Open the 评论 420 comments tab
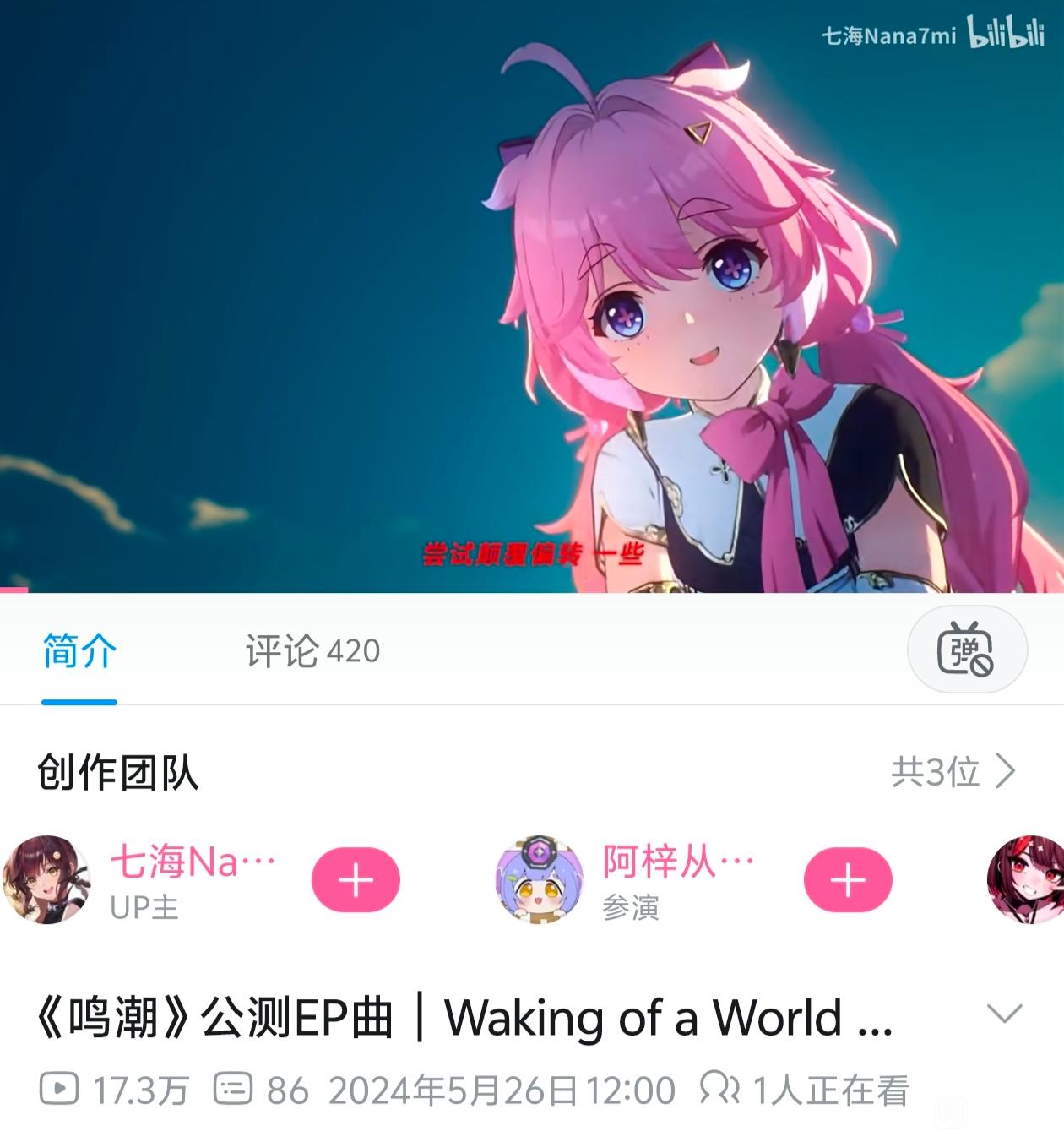This screenshot has height=1142, width=1064. tap(312, 652)
